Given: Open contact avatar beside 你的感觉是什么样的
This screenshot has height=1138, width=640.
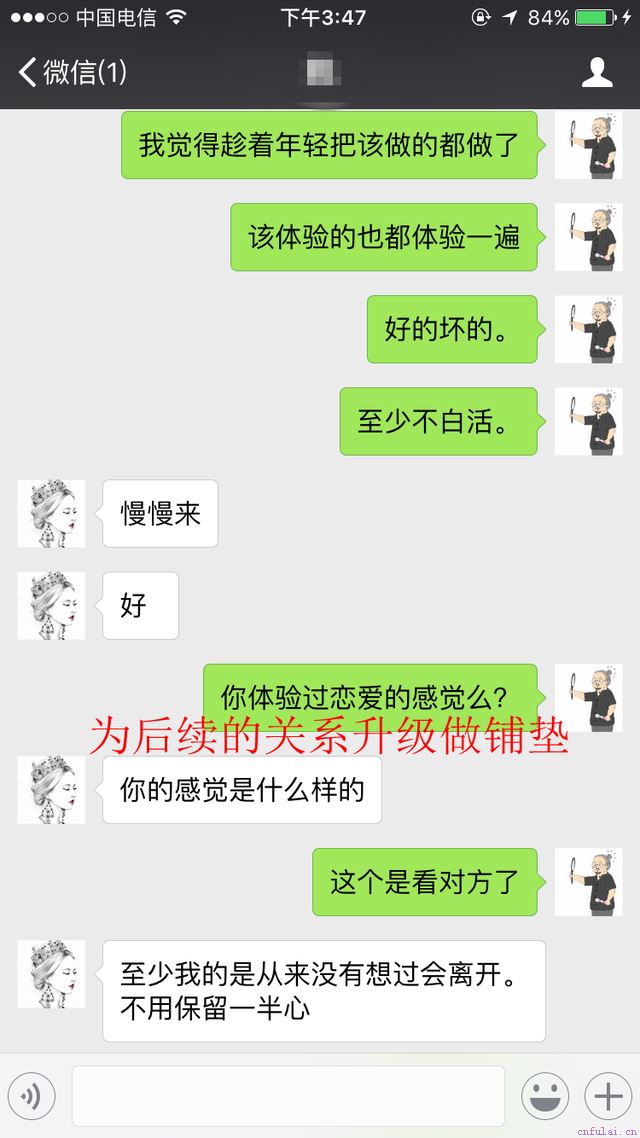Looking at the screenshot, I should pyautogui.click(x=51, y=789).
